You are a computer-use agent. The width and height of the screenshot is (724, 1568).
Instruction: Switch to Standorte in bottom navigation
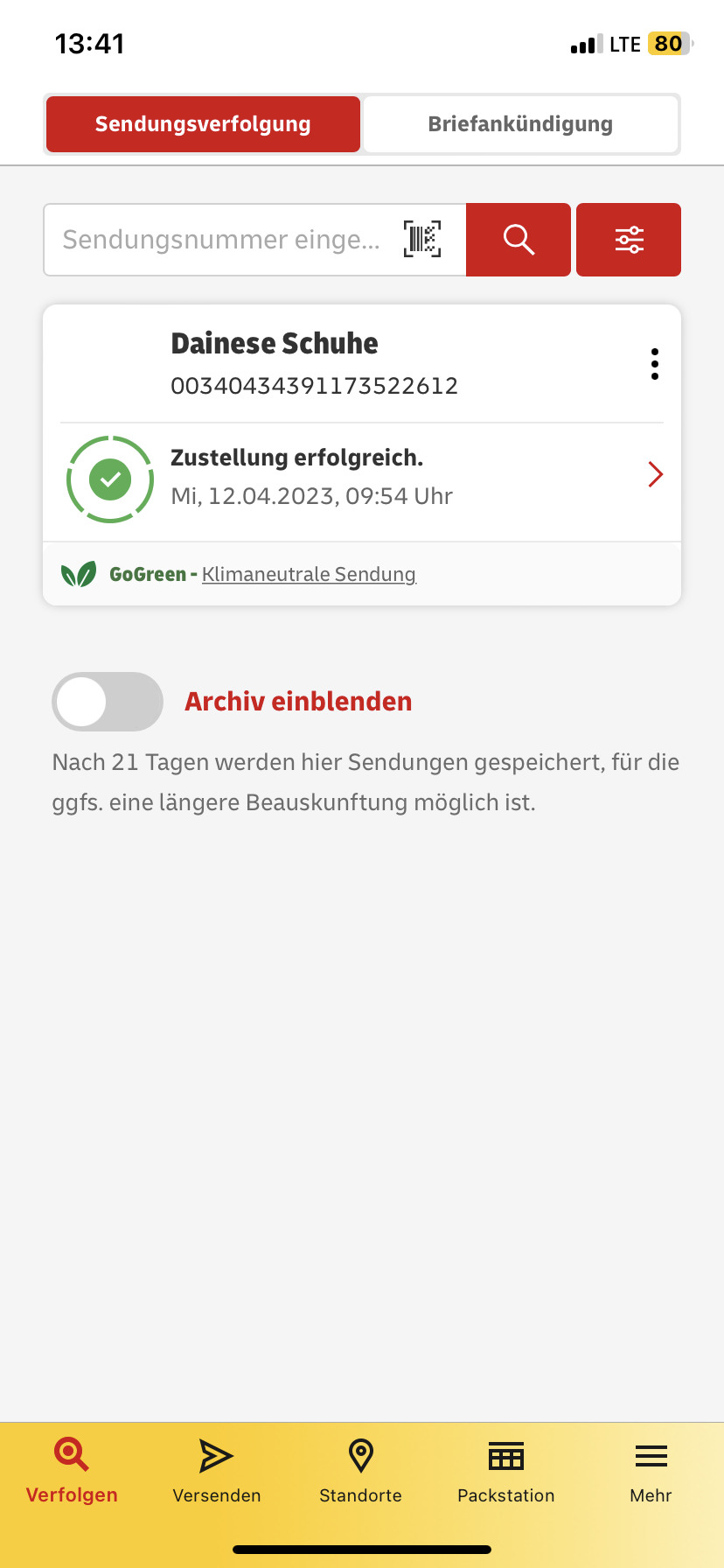[361, 1472]
